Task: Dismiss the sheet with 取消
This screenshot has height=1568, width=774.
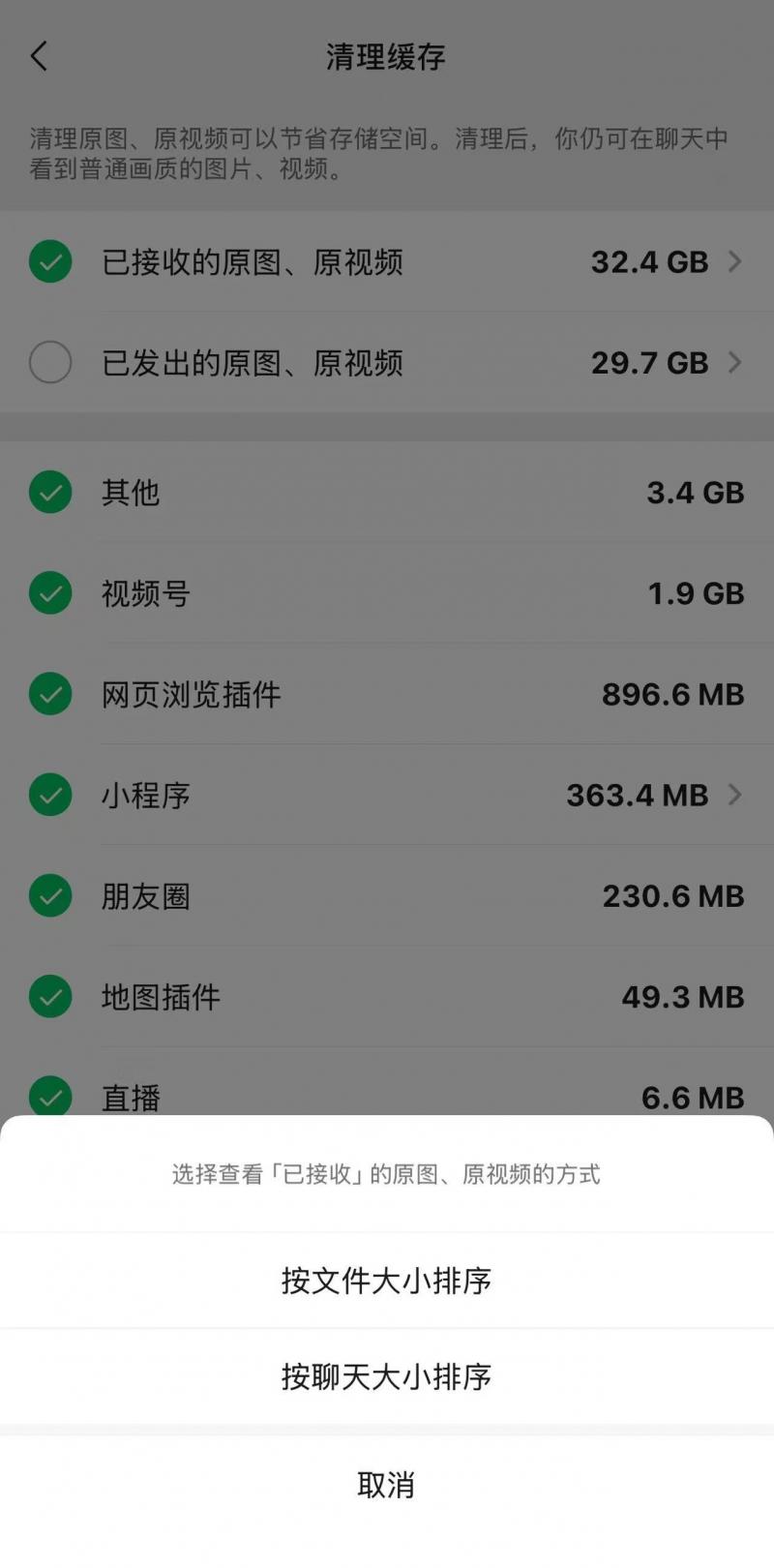Action: point(387,1485)
